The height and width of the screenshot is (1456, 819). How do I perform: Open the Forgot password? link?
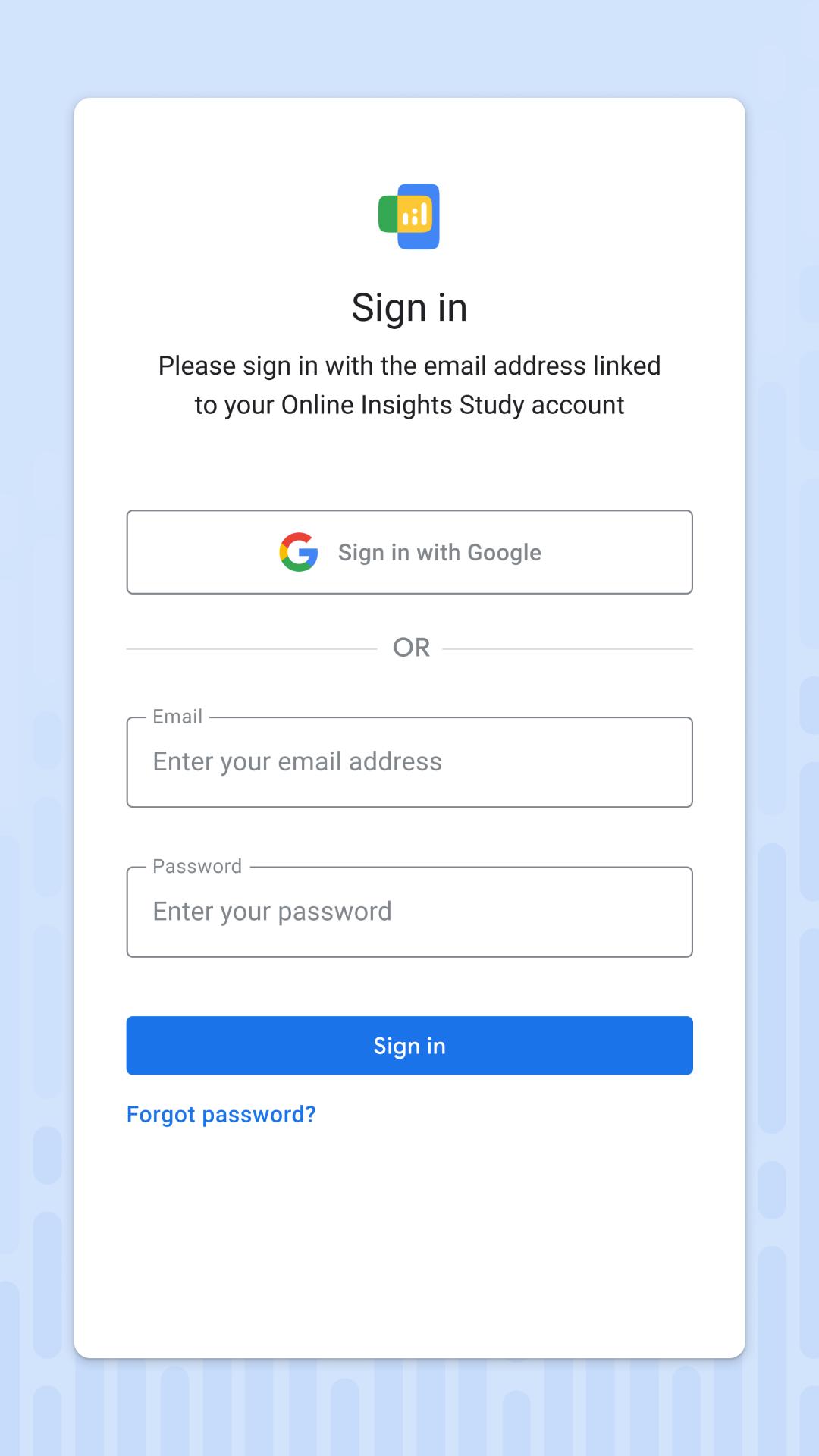pyautogui.click(x=221, y=1114)
